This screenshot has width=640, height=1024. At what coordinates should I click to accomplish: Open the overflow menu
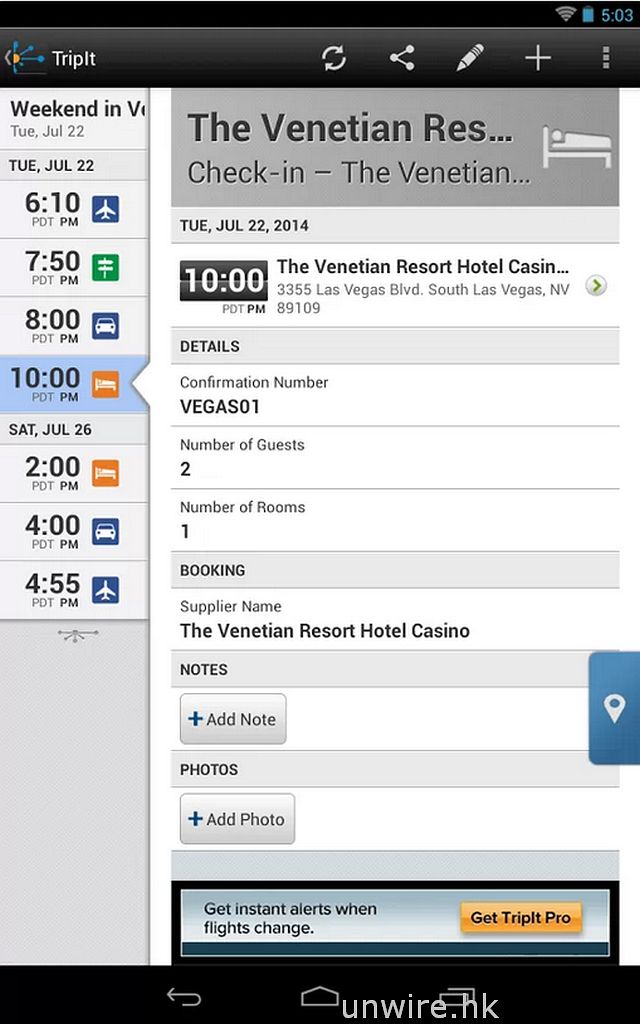tap(606, 58)
